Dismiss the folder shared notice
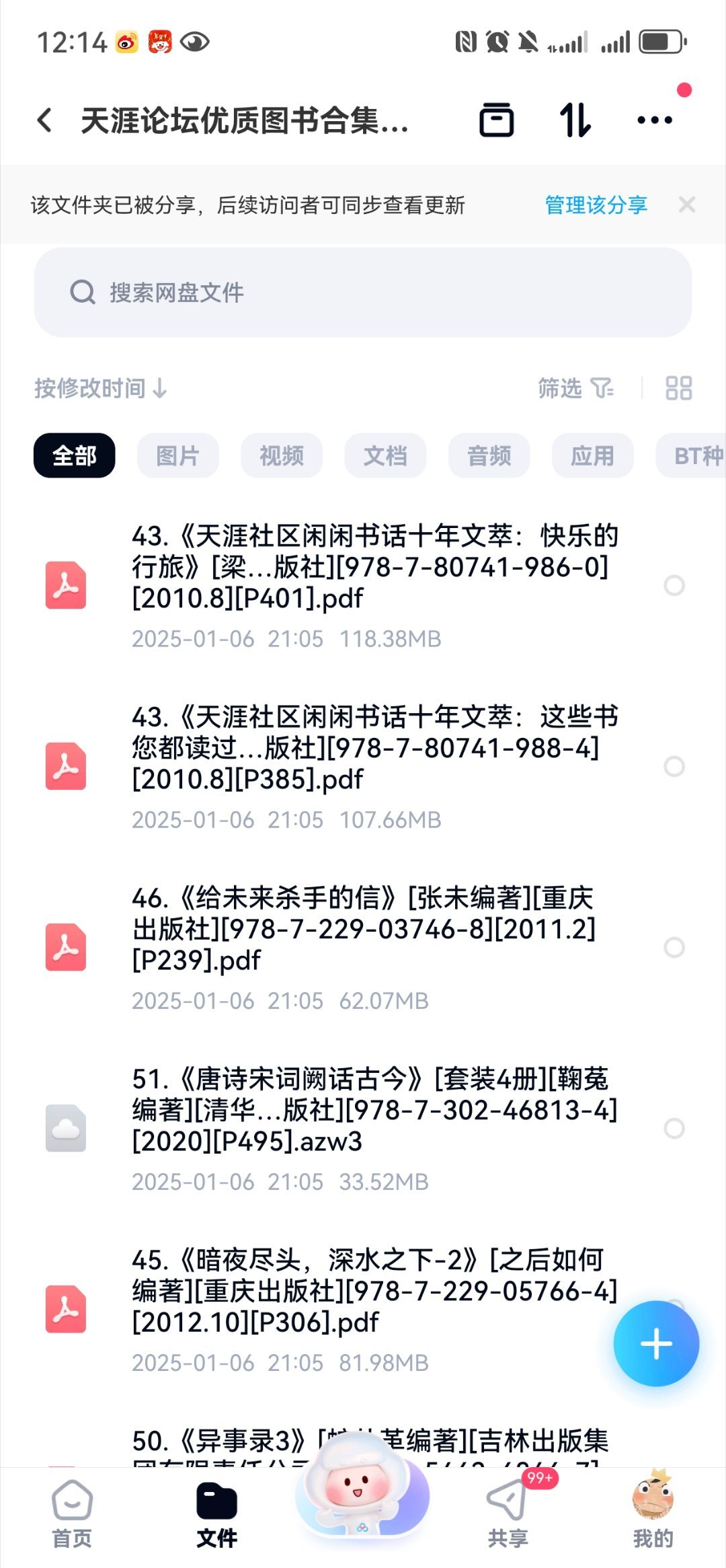Image resolution: width=726 pixels, height=1568 pixels. pos(686,204)
